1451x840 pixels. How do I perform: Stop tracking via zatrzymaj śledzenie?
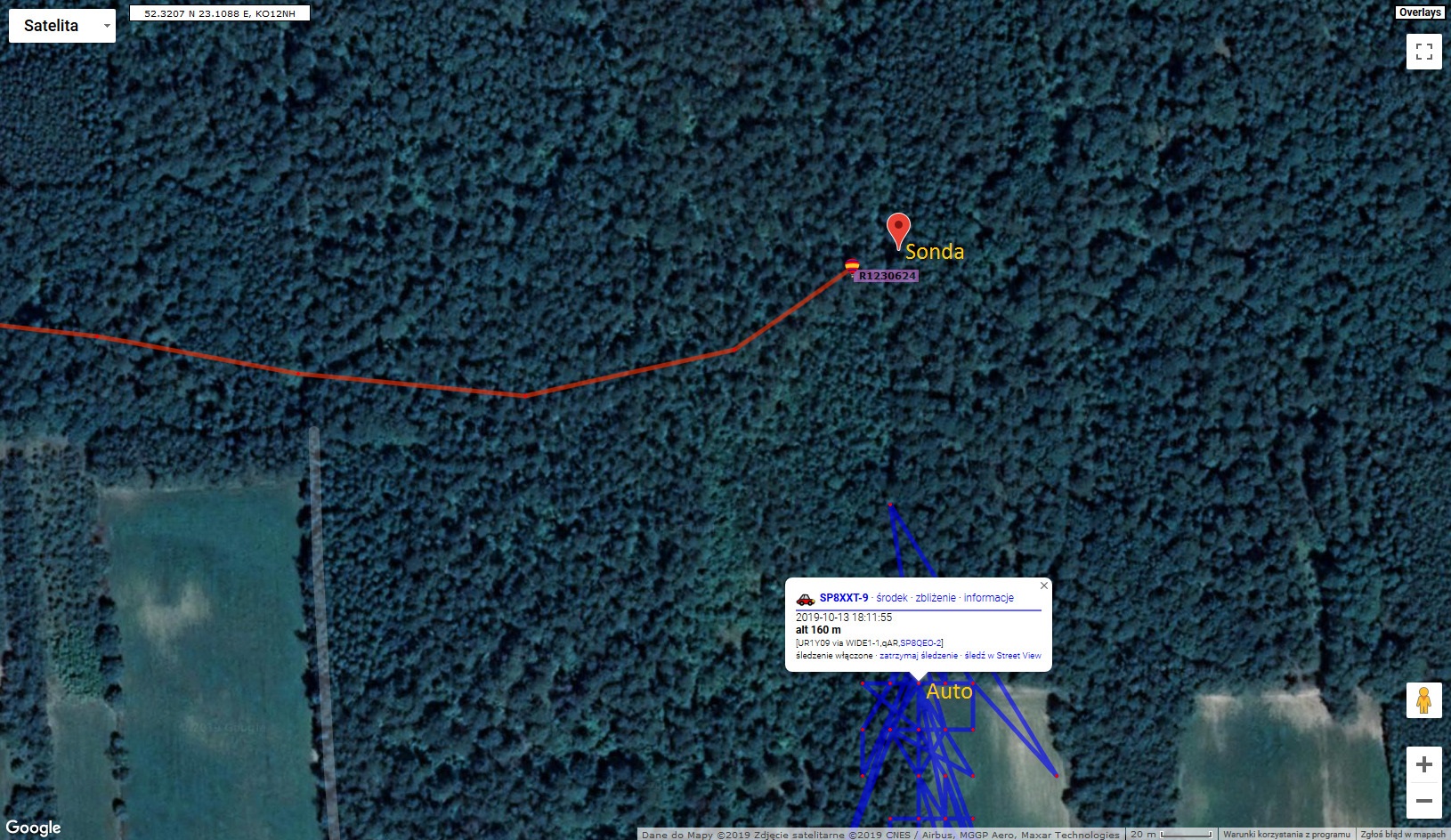tap(918, 656)
